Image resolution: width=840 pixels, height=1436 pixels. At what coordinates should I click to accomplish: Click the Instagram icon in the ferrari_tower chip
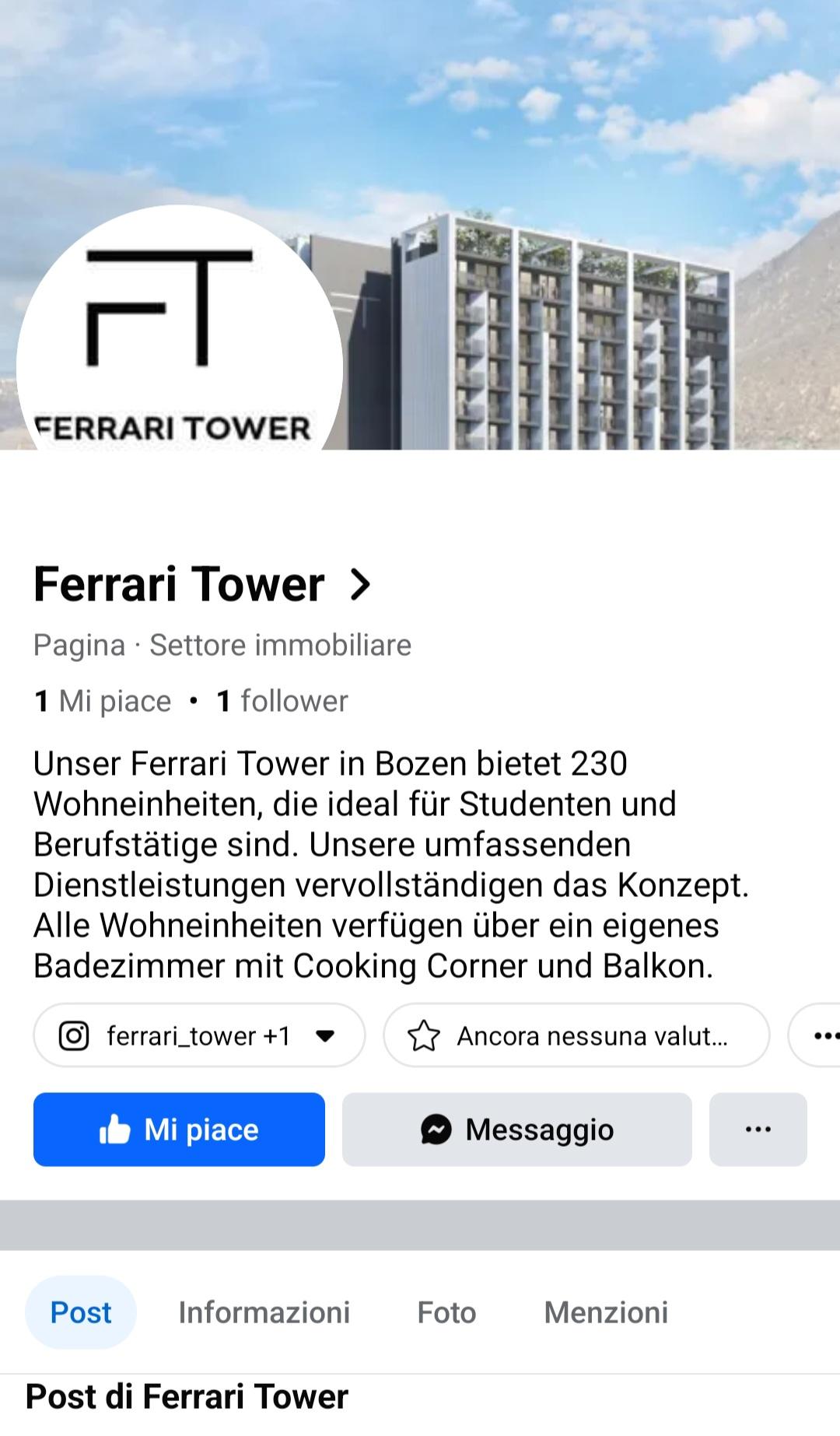pyautogui.click(x=74, y=1035)
